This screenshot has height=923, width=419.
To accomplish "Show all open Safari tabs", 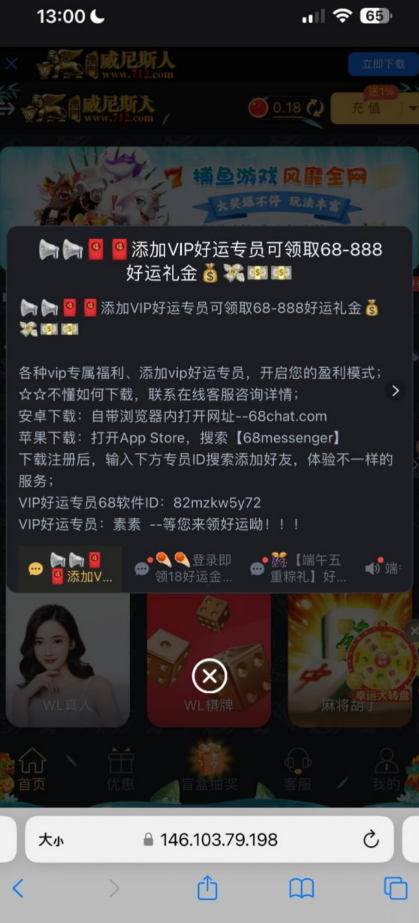I will click(x=395, y=888).
